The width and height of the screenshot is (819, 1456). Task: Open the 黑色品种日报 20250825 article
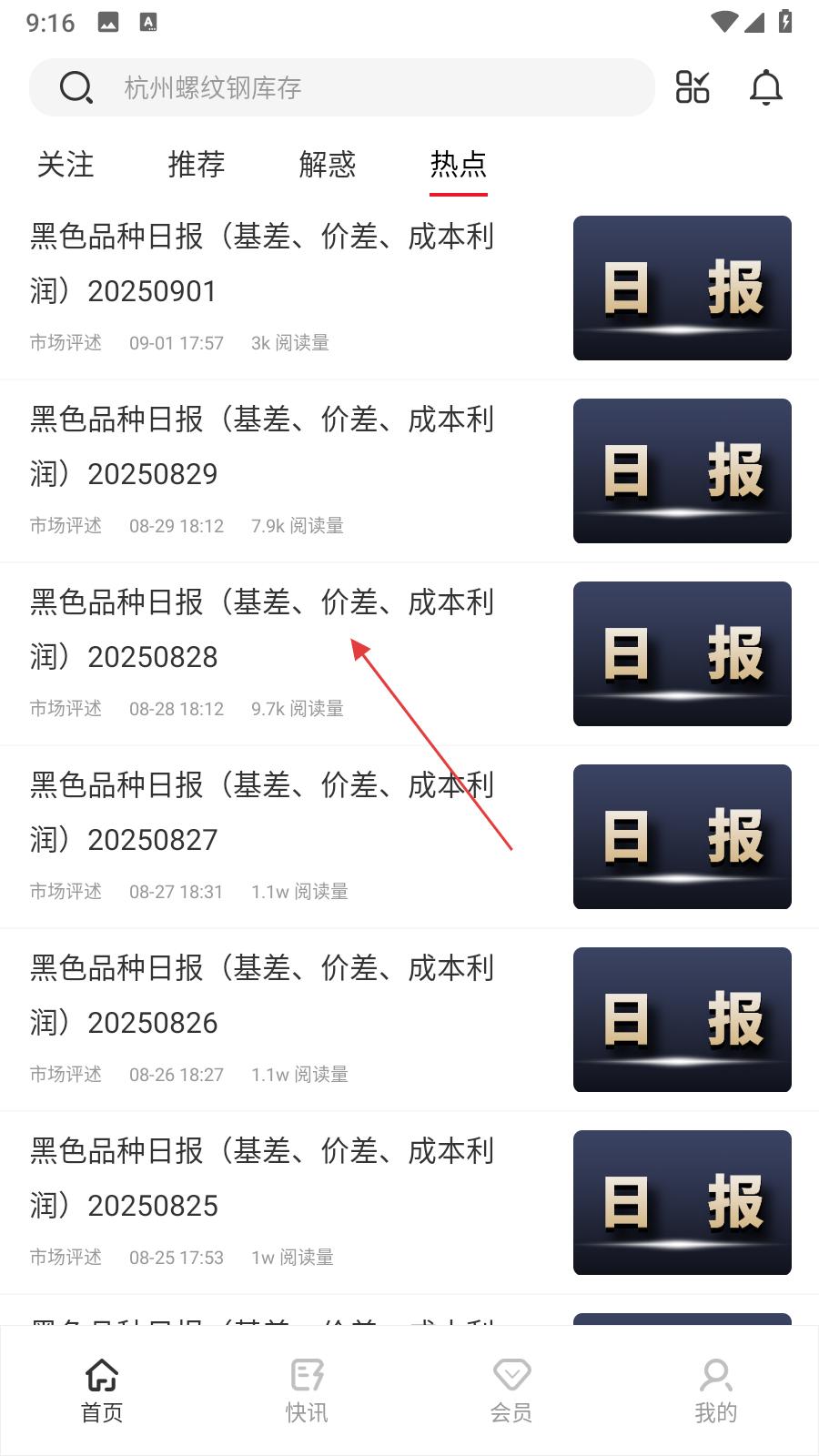409,1202
